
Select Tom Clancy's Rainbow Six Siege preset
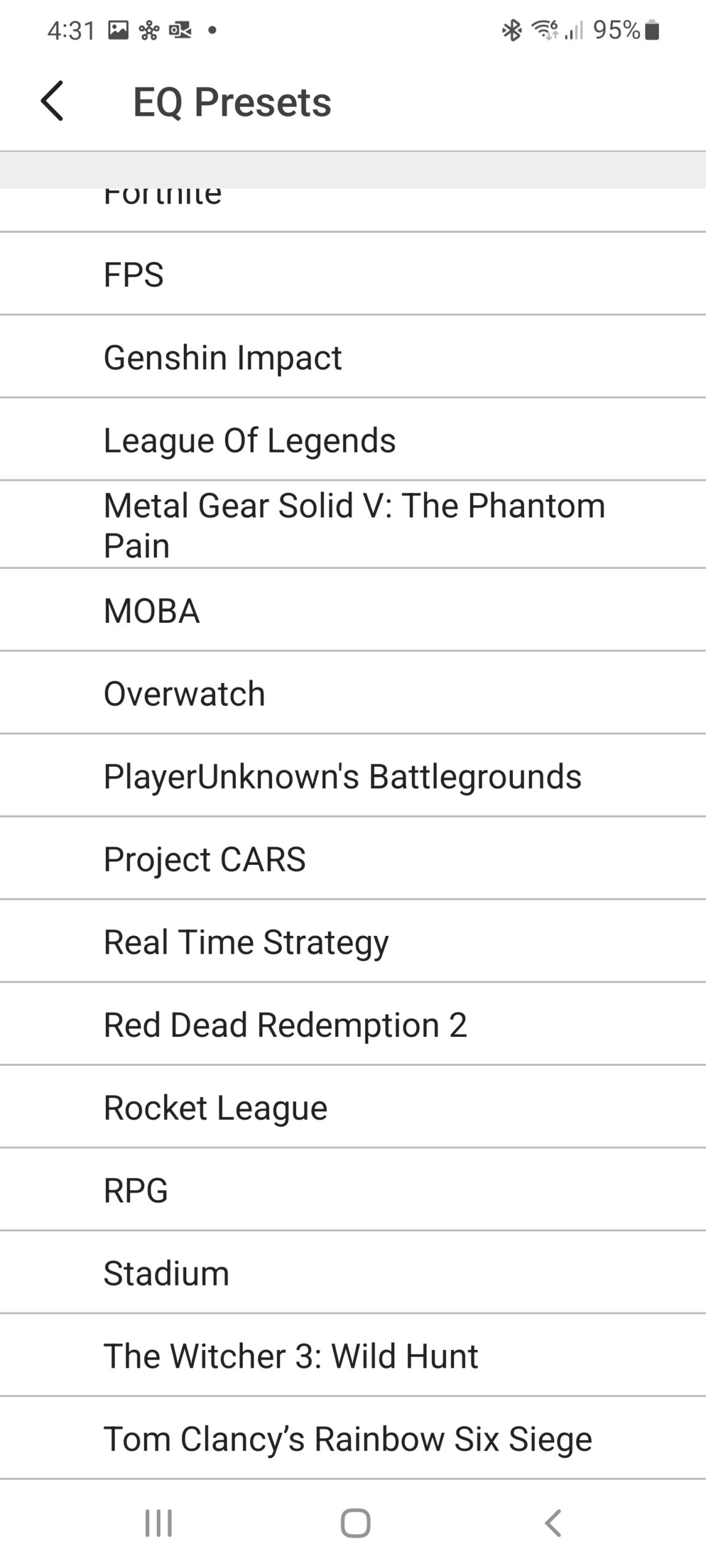353,1438
